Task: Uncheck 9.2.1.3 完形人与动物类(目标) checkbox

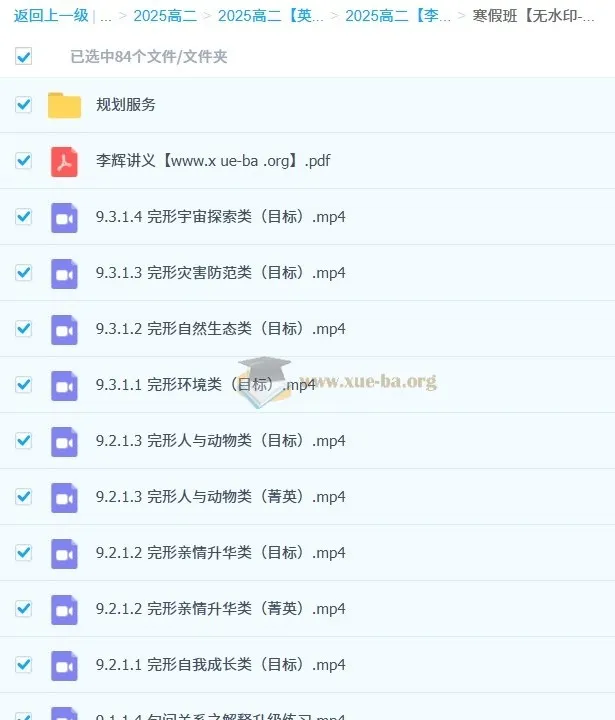Action: pos(24,441)
